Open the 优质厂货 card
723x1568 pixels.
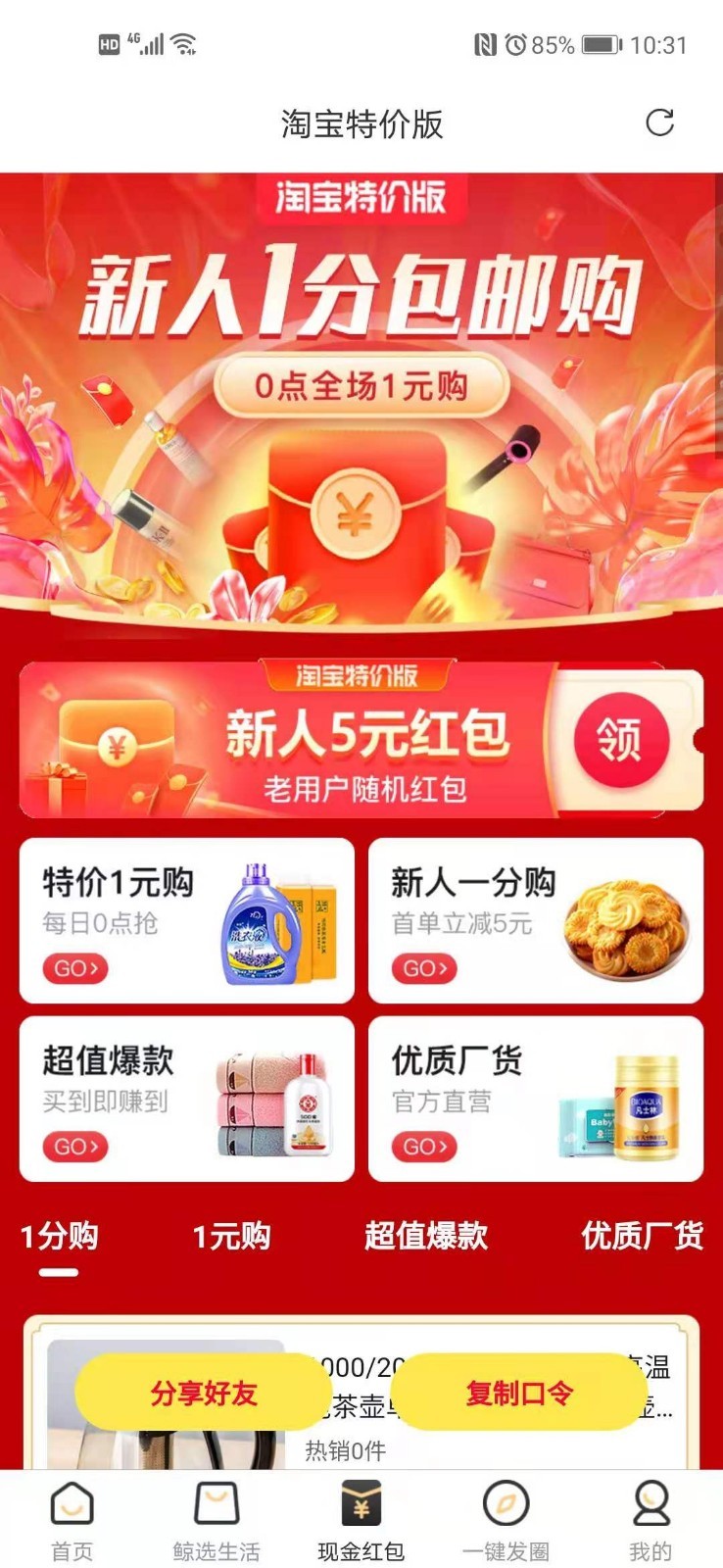(535, 1099)
